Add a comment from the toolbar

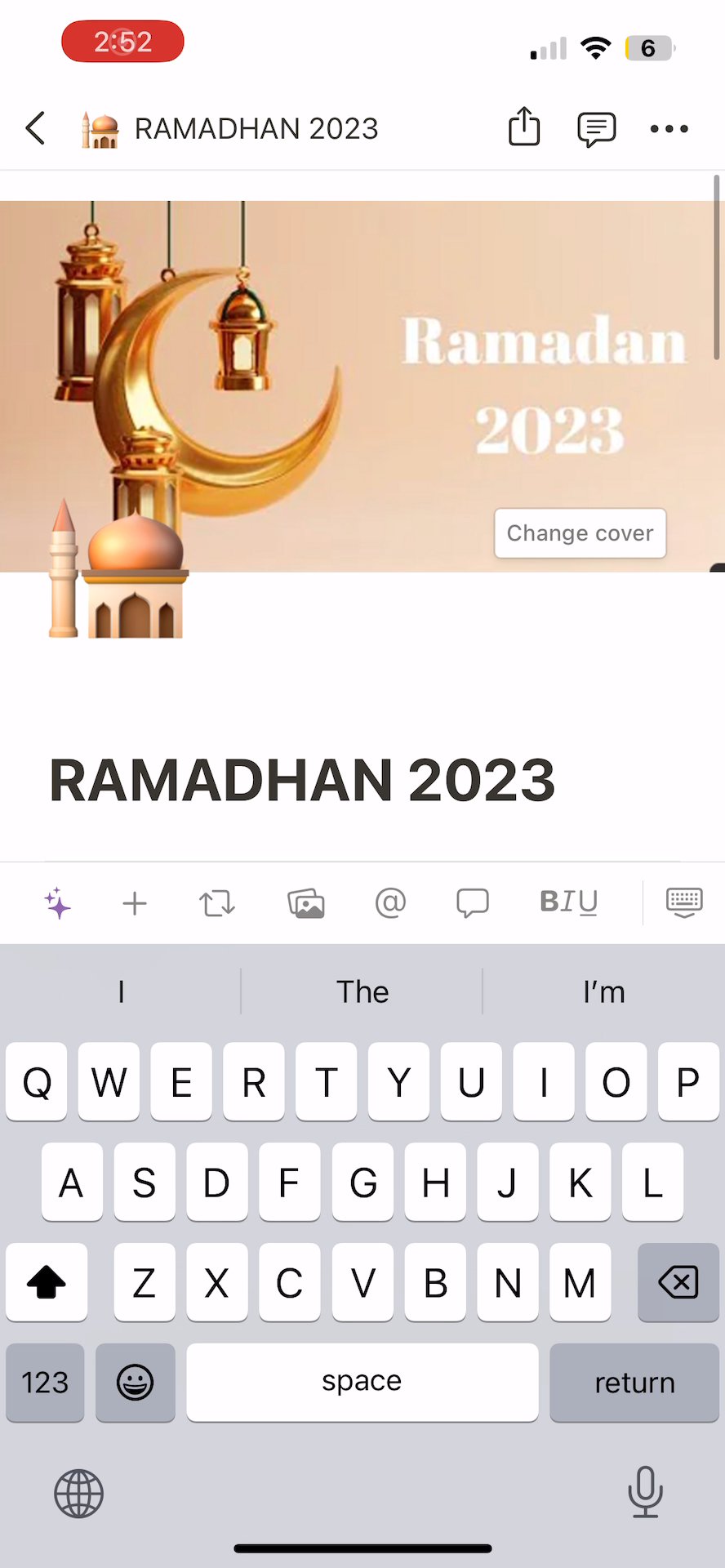pyautogui.click(x=472, y=903)
